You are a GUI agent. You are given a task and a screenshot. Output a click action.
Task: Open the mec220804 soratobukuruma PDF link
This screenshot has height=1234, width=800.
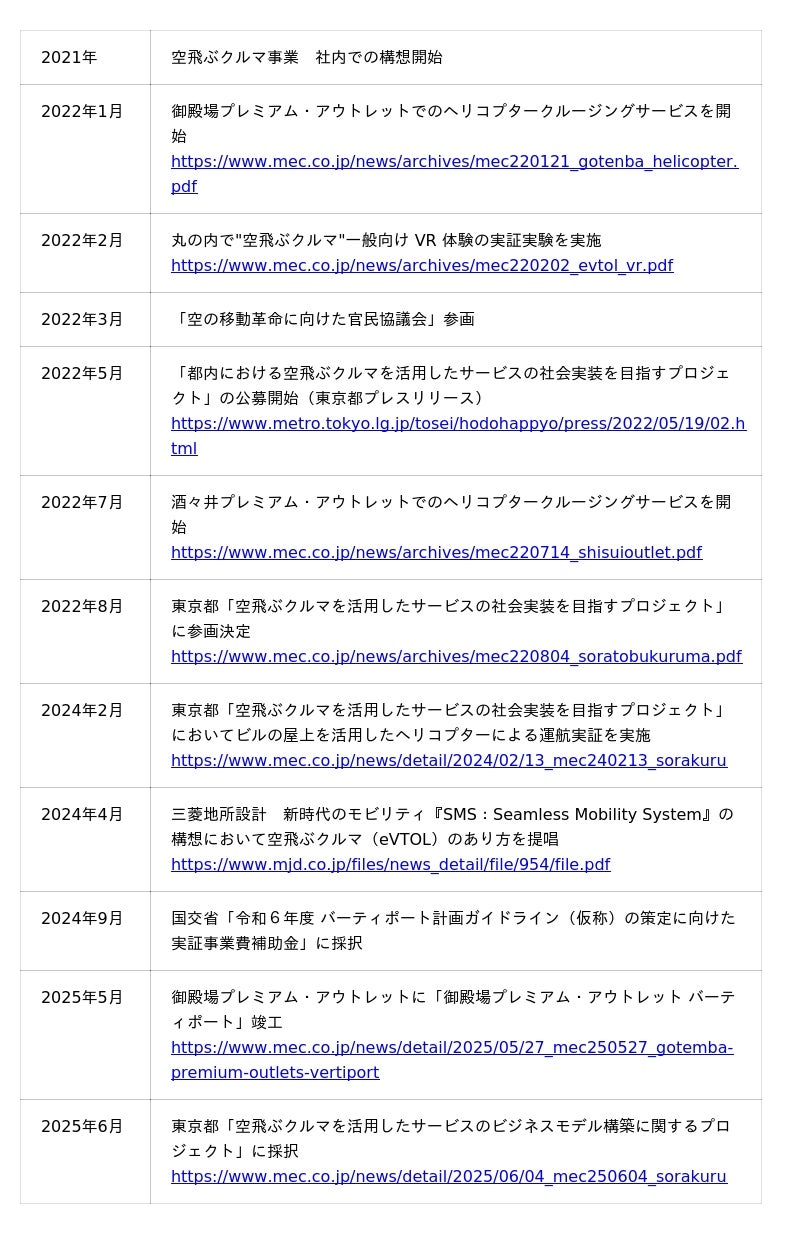456,657
